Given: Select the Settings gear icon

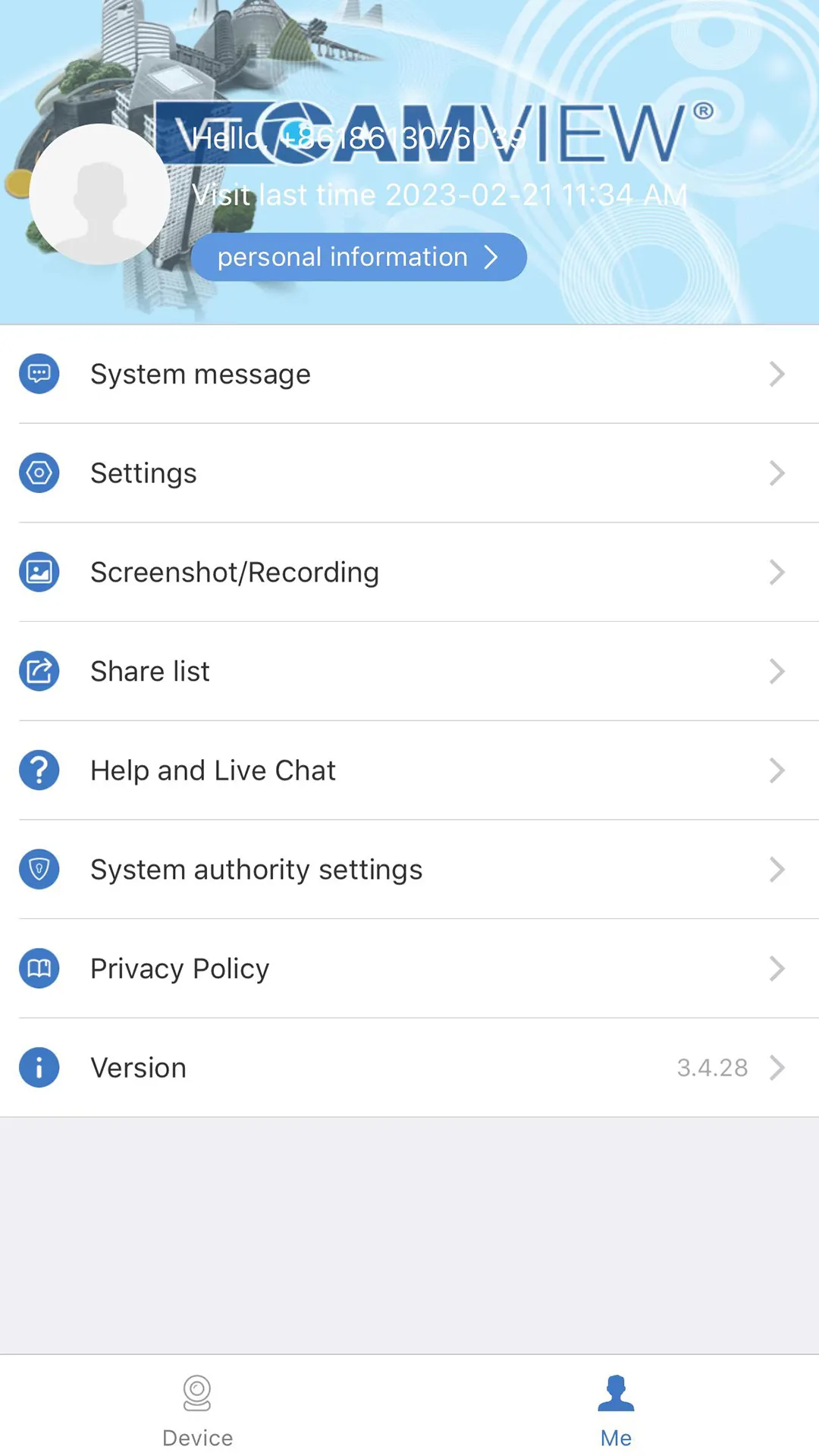Looking at the screenshot, I should coord(39,472).
